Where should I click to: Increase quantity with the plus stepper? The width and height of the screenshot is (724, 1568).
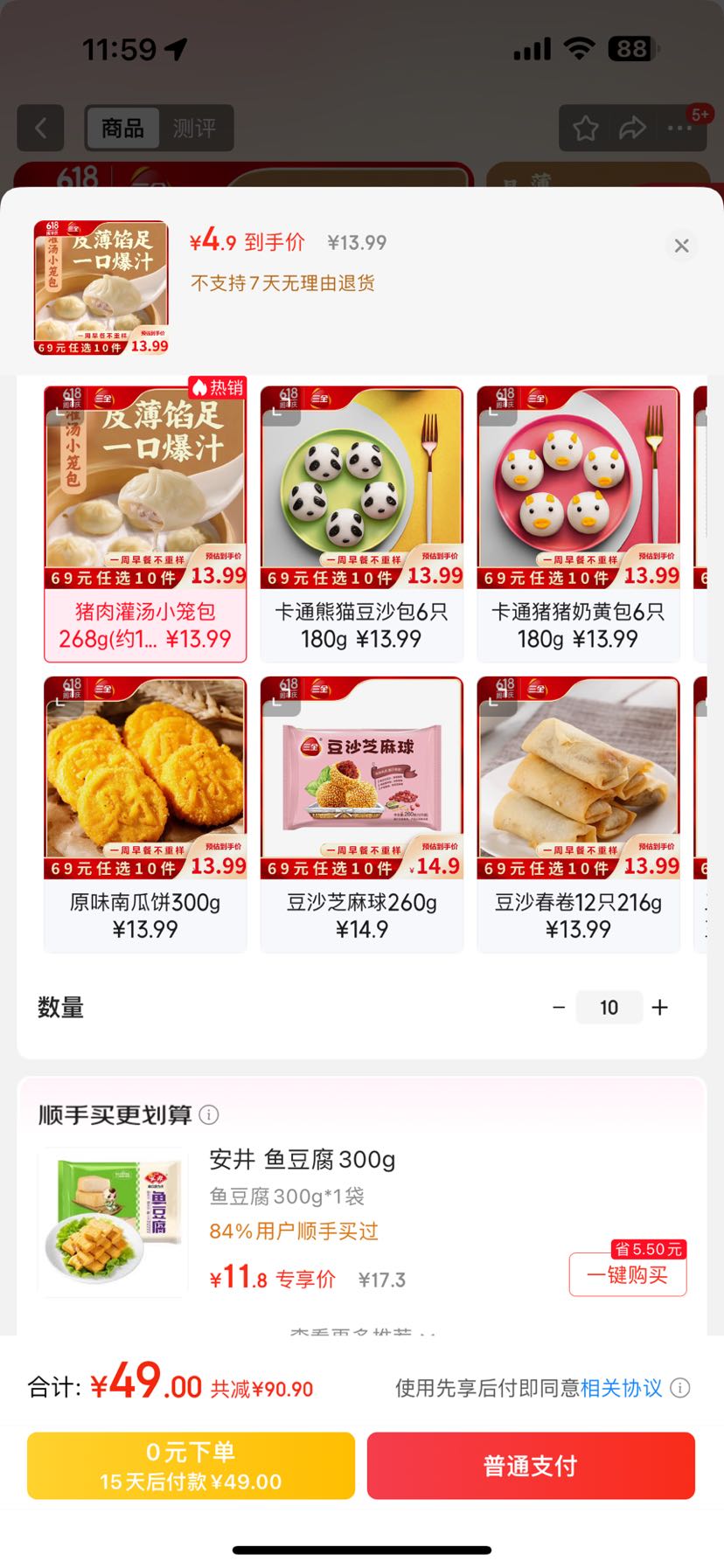(x=660, y=1007)
